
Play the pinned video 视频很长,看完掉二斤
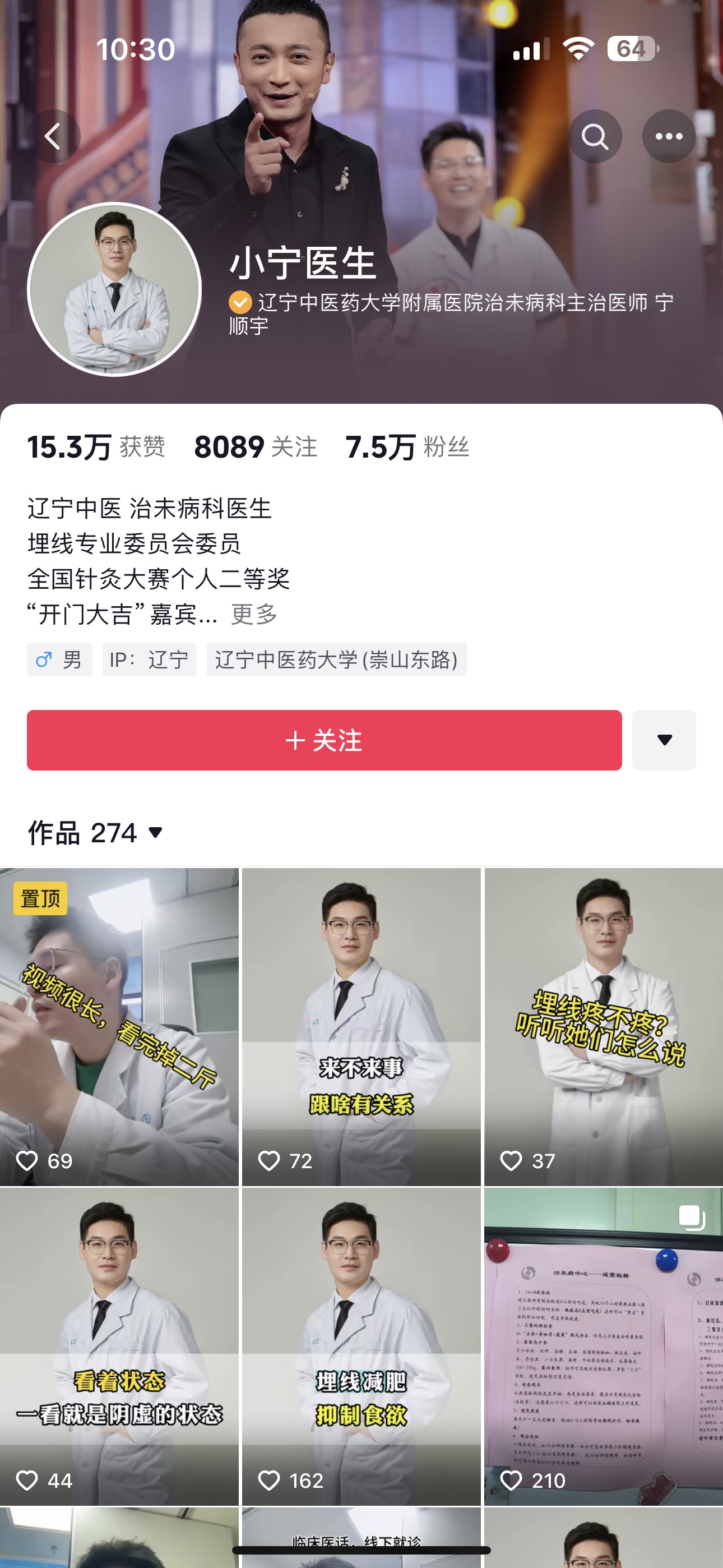119,1026
